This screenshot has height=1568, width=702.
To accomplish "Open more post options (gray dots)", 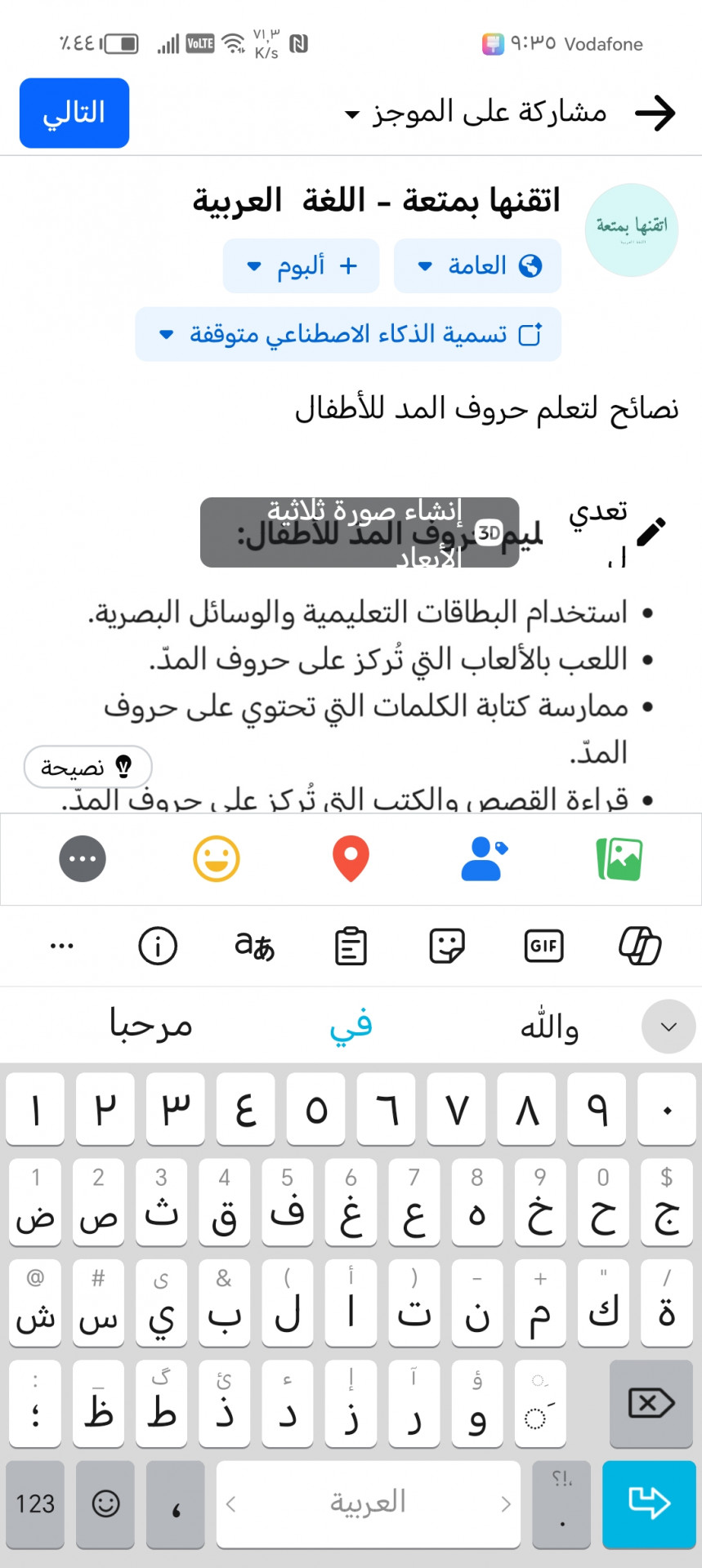I will point(83,859).
